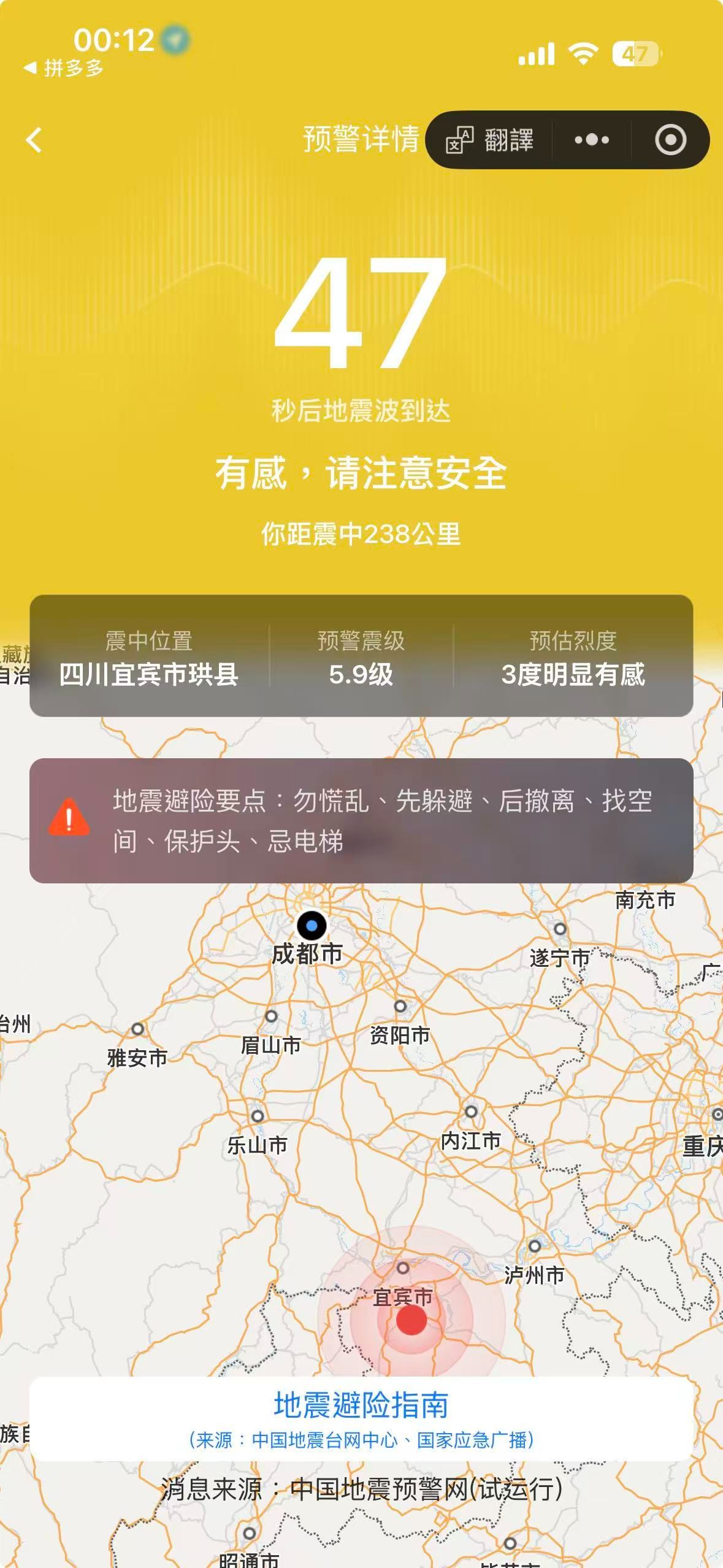
Task: Tap the 翻譯 translate button
Action: coord(489,140)
